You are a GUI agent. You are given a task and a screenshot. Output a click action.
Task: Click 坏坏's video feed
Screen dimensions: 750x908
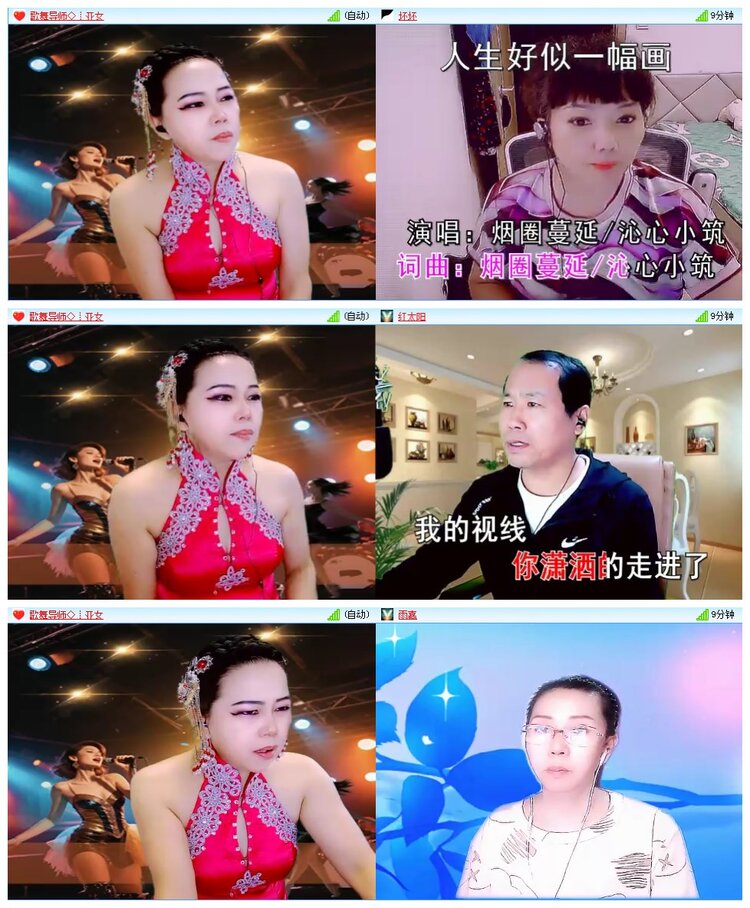[560, 160]
